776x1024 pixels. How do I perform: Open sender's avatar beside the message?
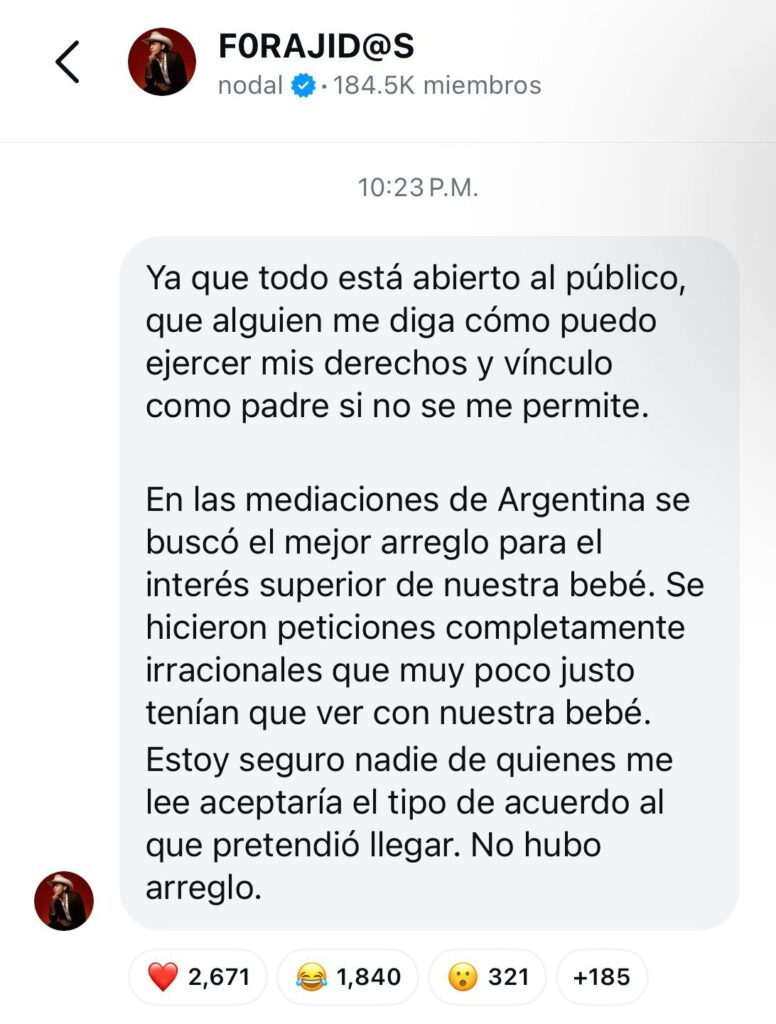(x=64, y=900)
